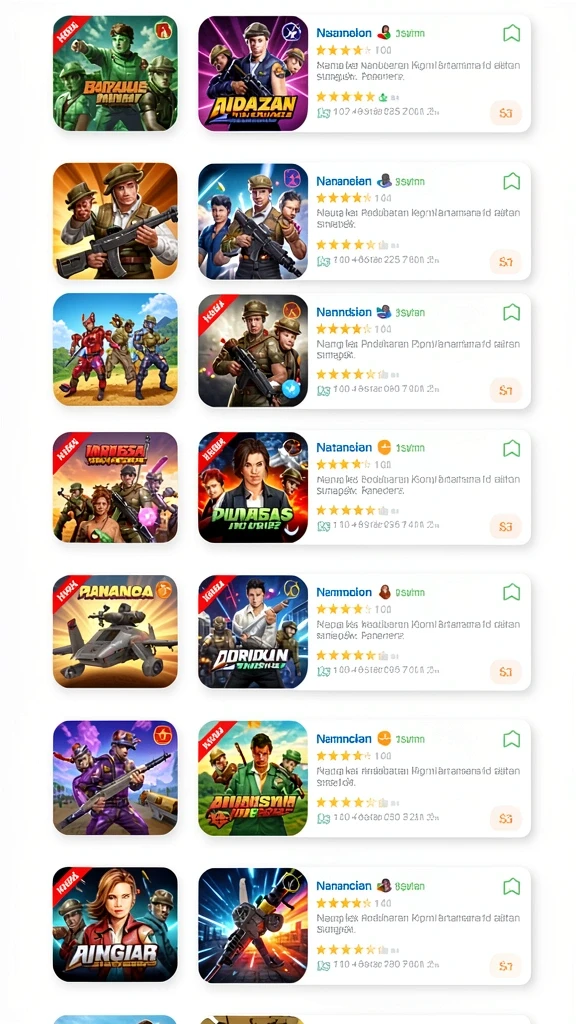The width and height of the screenshot is (576, 1024).
Task: Open the colorful robots on field tile
Action: click(x=115, y=350)
